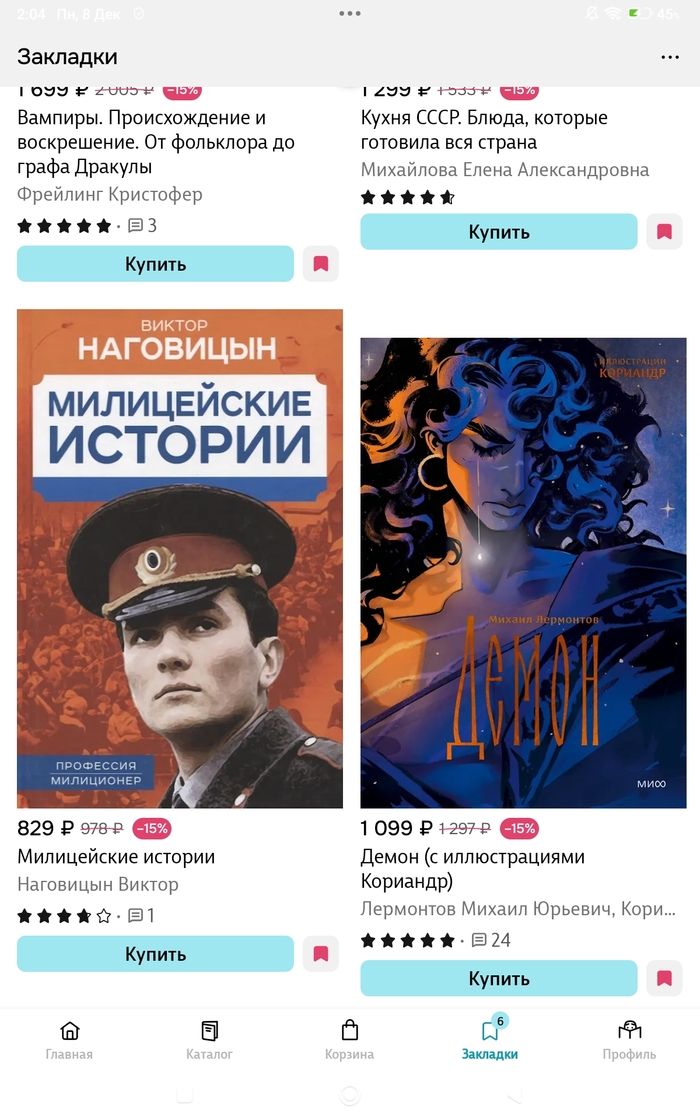The image size is (700, 1120).
Task: Select the Закладки tab
Action: tap(489, 1040)
